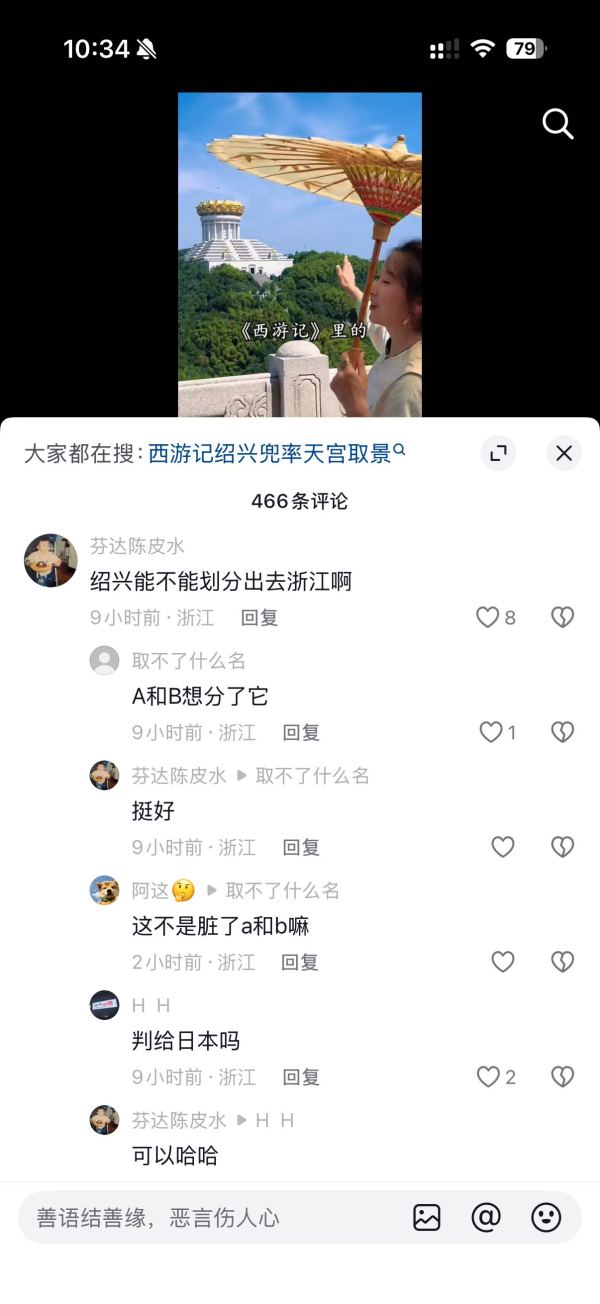Open 芬达陈皮水's profile avatar on top comment

(x=51, y=560)
